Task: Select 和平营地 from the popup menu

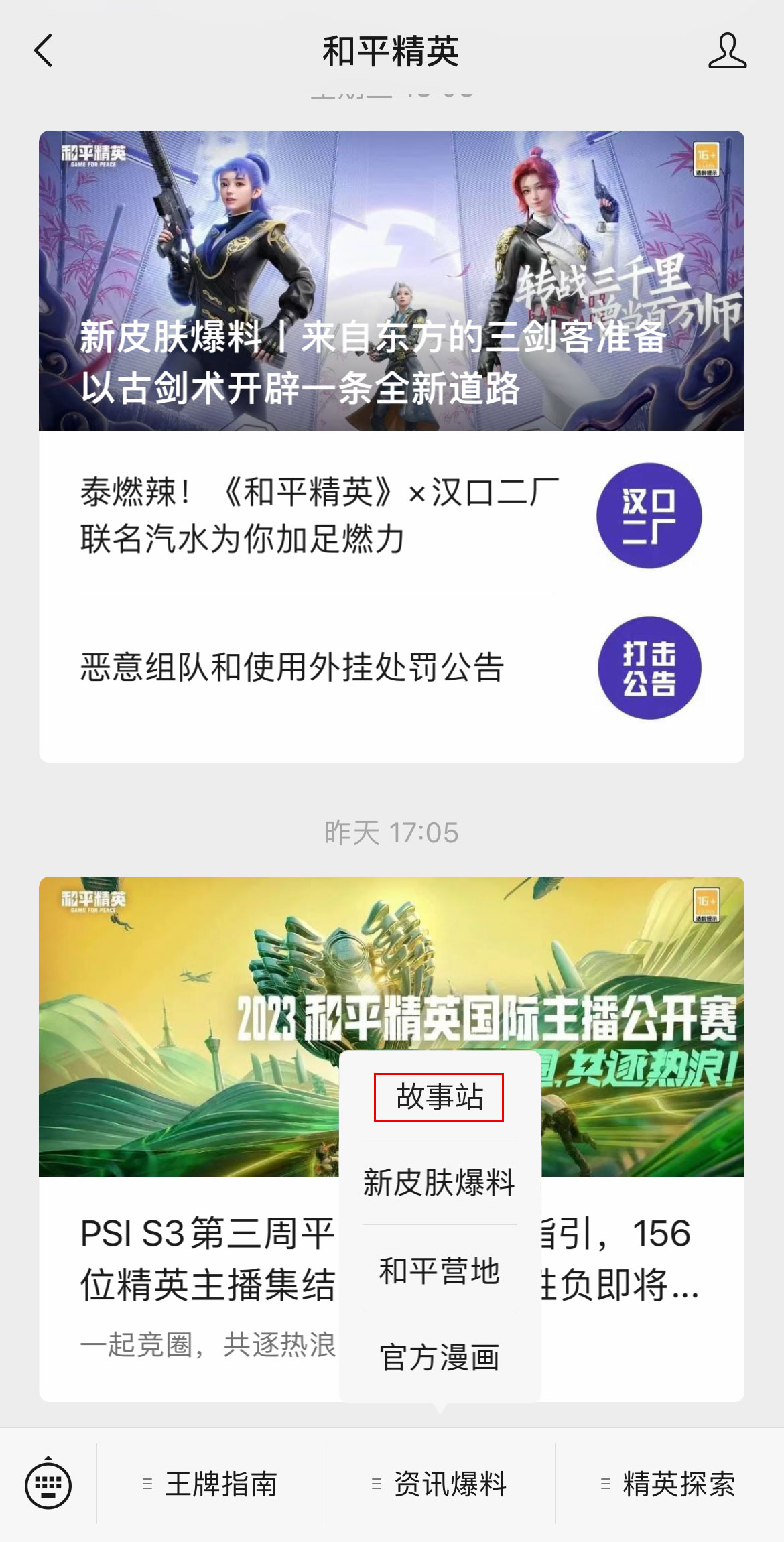Action: 439,1270
